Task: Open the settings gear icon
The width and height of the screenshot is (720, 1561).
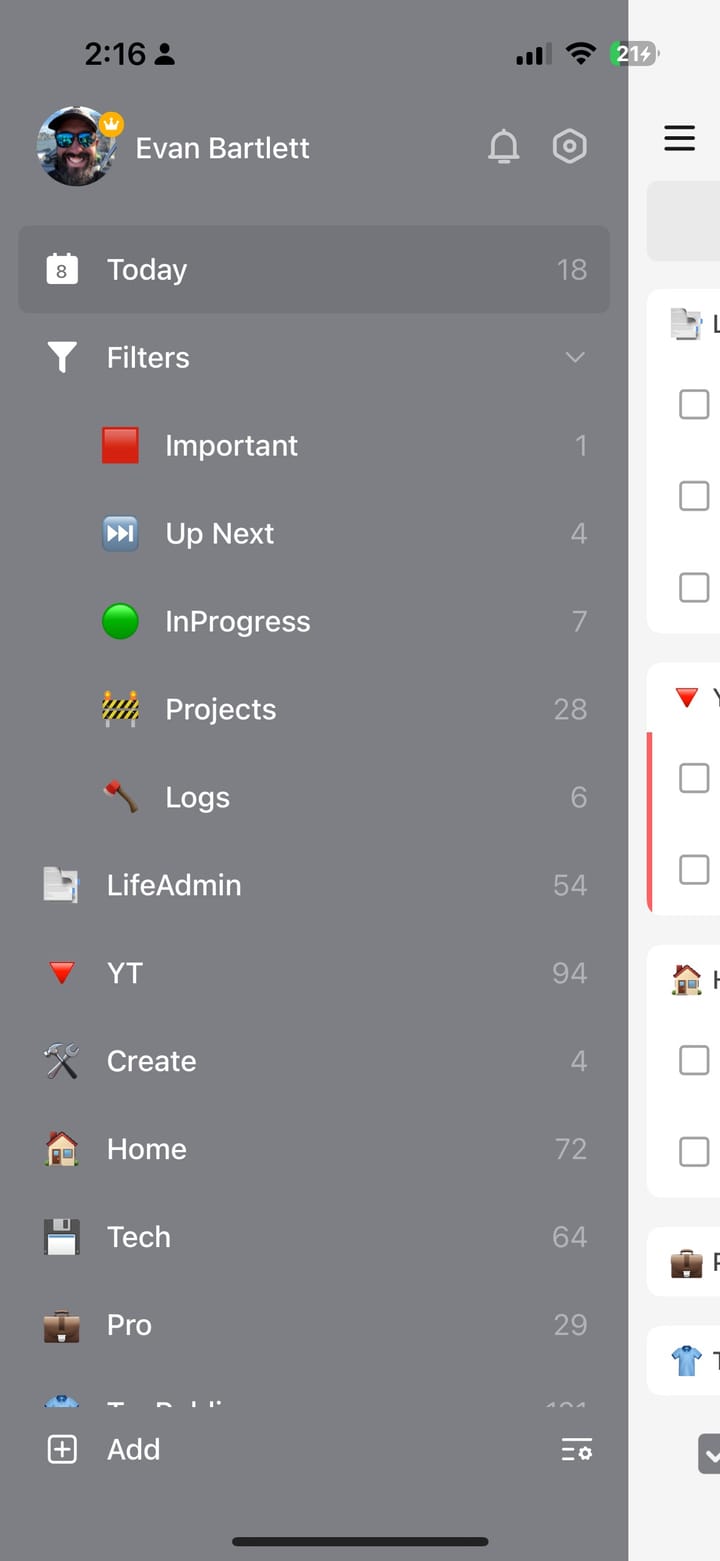Action: click(x=569, y=146)
